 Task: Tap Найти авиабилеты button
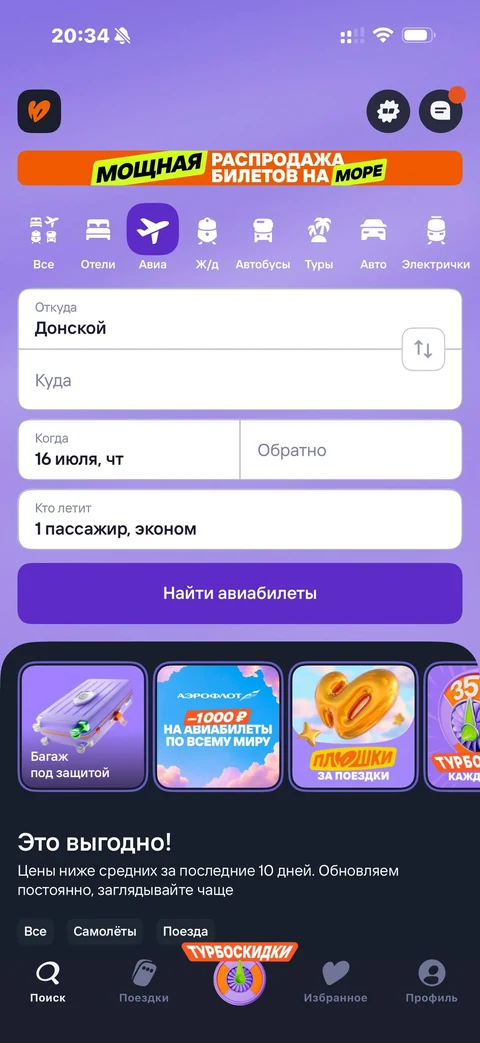(x=239, y=593)
